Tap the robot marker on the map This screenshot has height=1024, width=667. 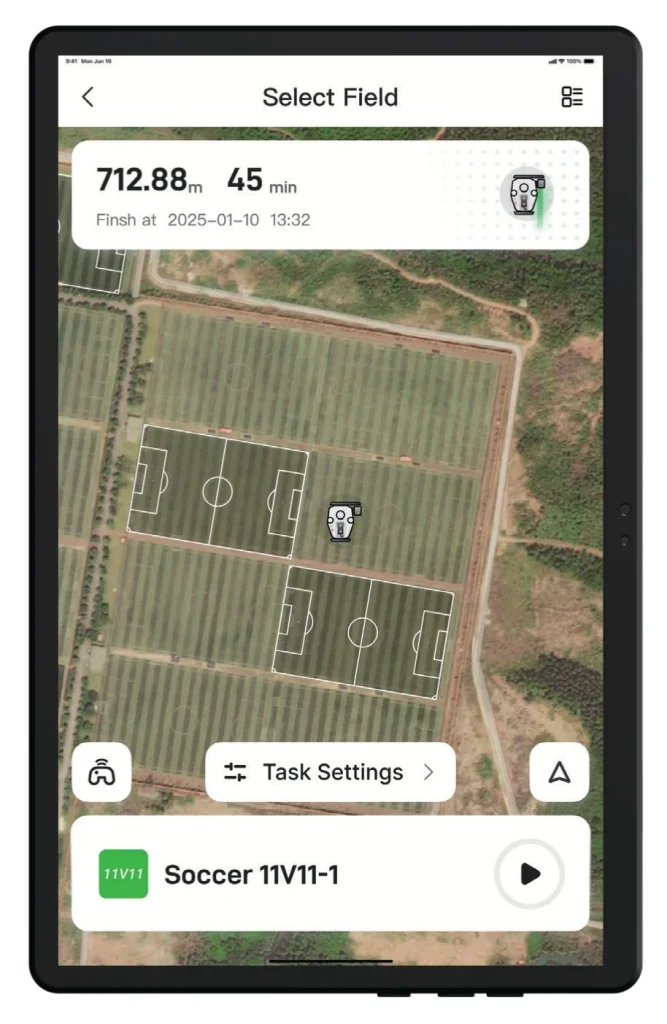(344, 521)
